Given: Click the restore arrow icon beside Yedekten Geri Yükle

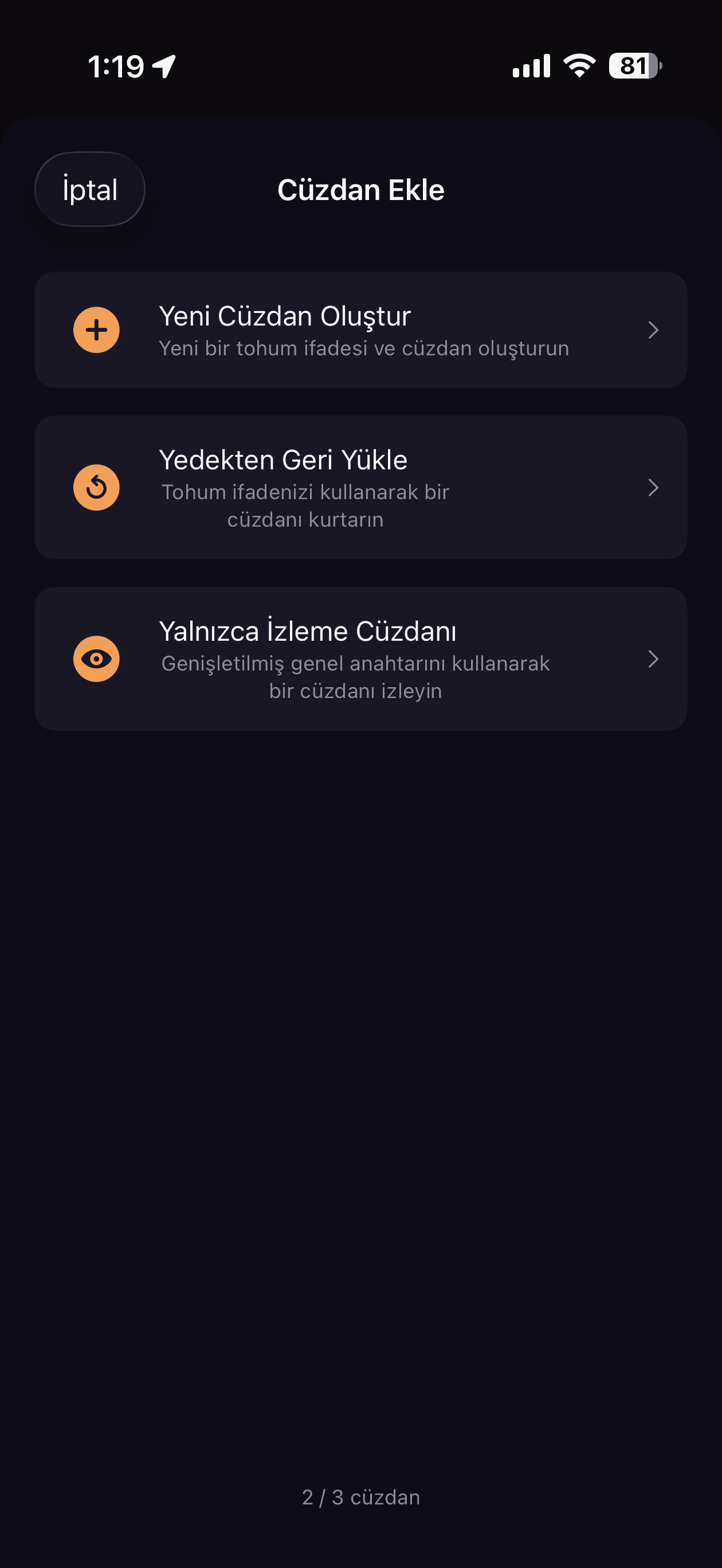Looking at the screenshot, I should click(96, 488).
